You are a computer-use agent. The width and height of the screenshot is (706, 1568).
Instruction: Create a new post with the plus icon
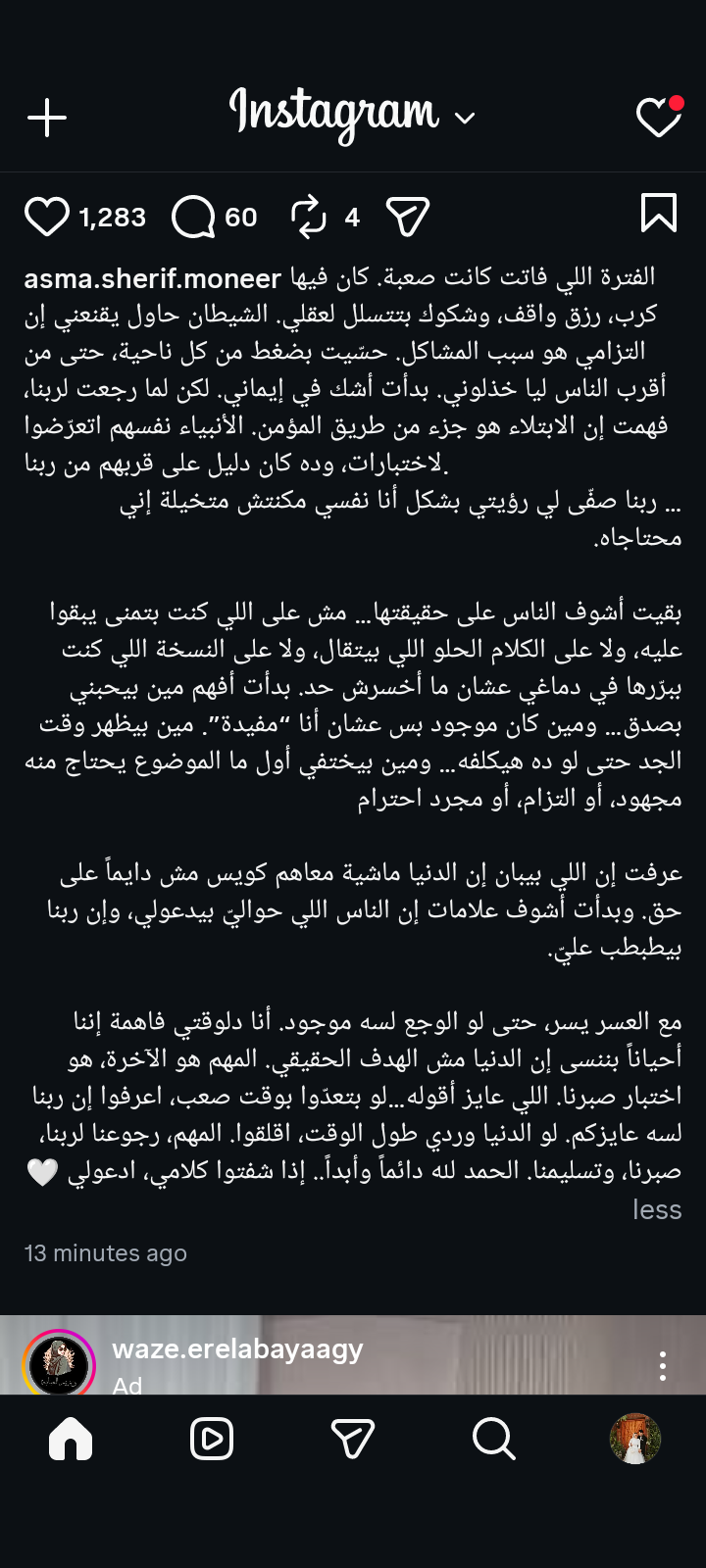click(x=46, y=119)
